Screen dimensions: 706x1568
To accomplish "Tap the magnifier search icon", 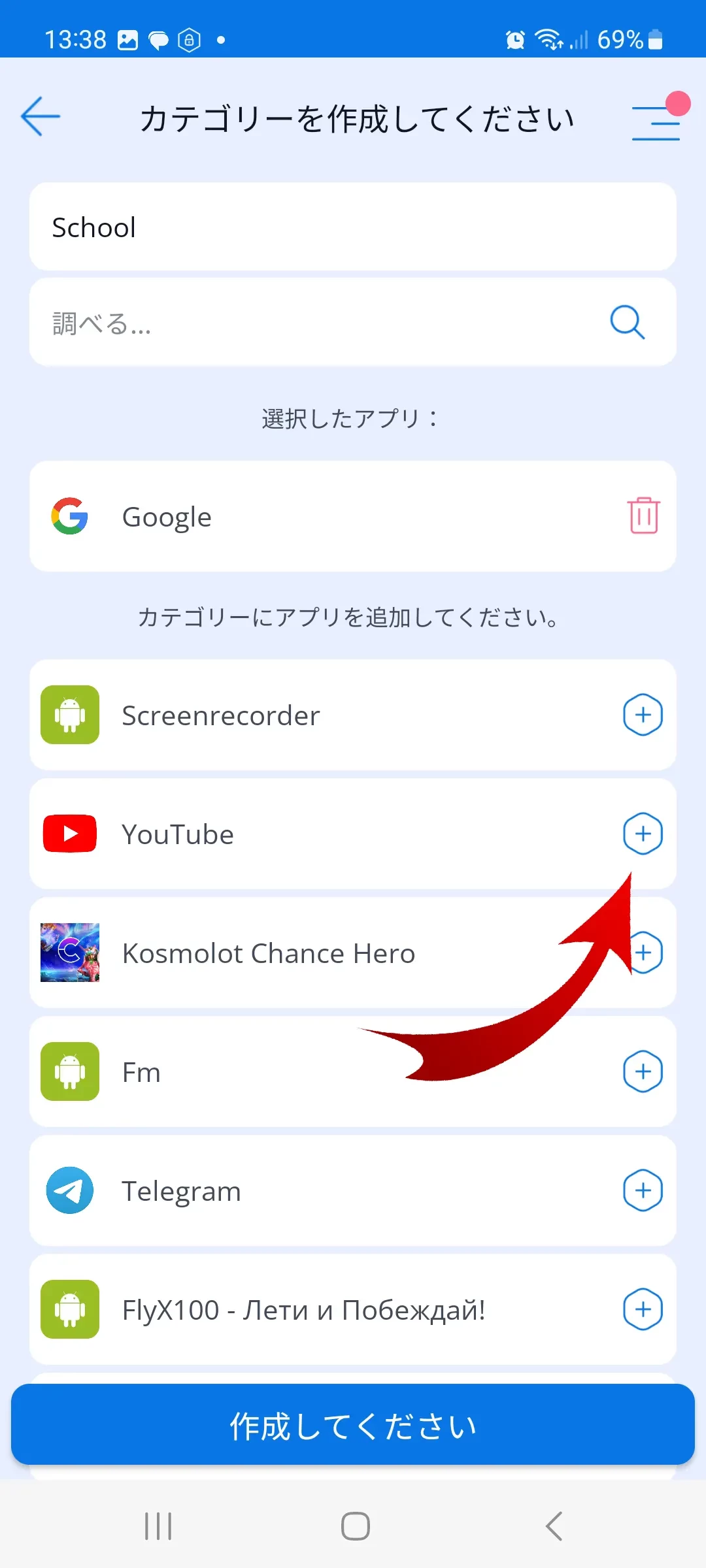I will [627, 322].
